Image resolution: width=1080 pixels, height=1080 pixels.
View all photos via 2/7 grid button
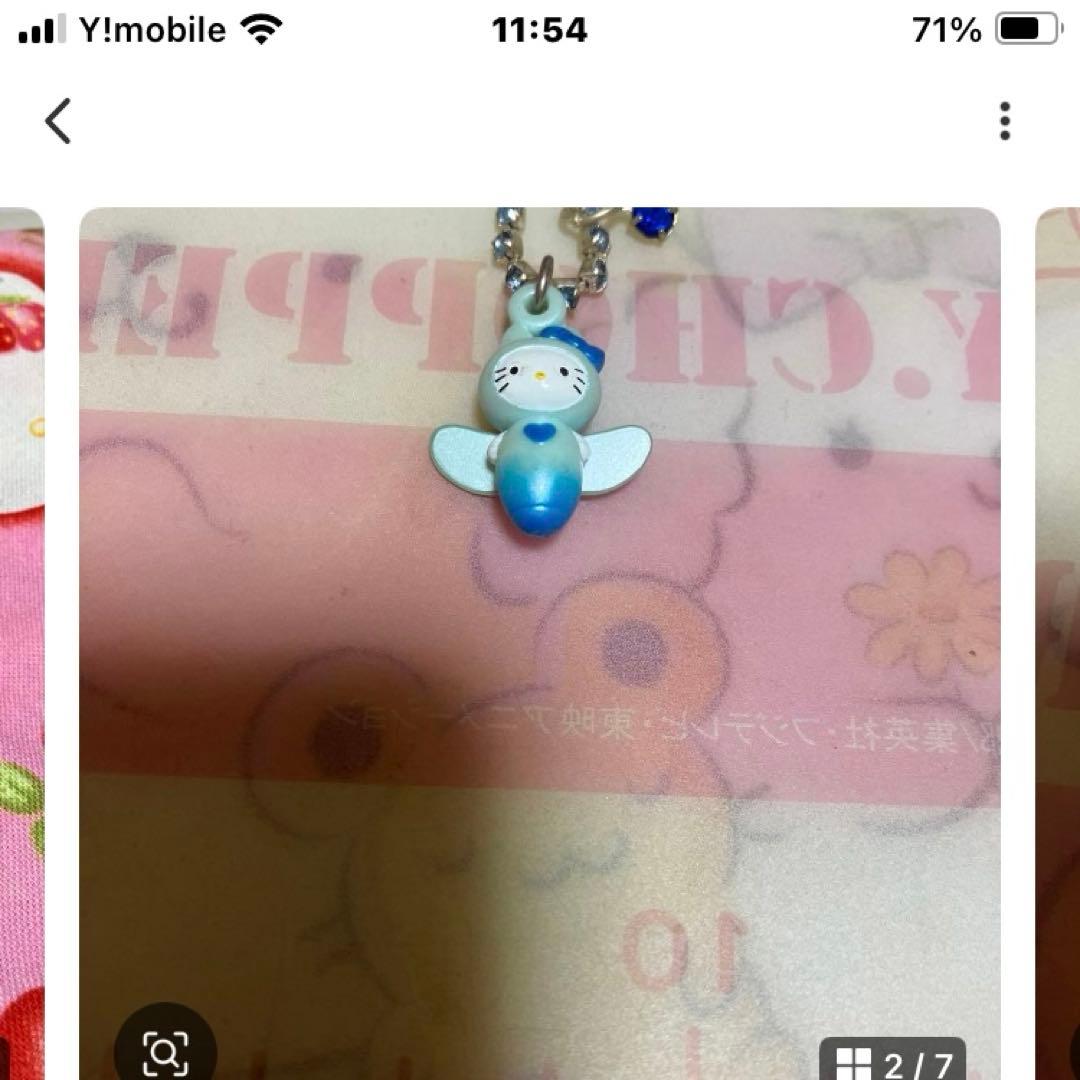(892, 1060)
